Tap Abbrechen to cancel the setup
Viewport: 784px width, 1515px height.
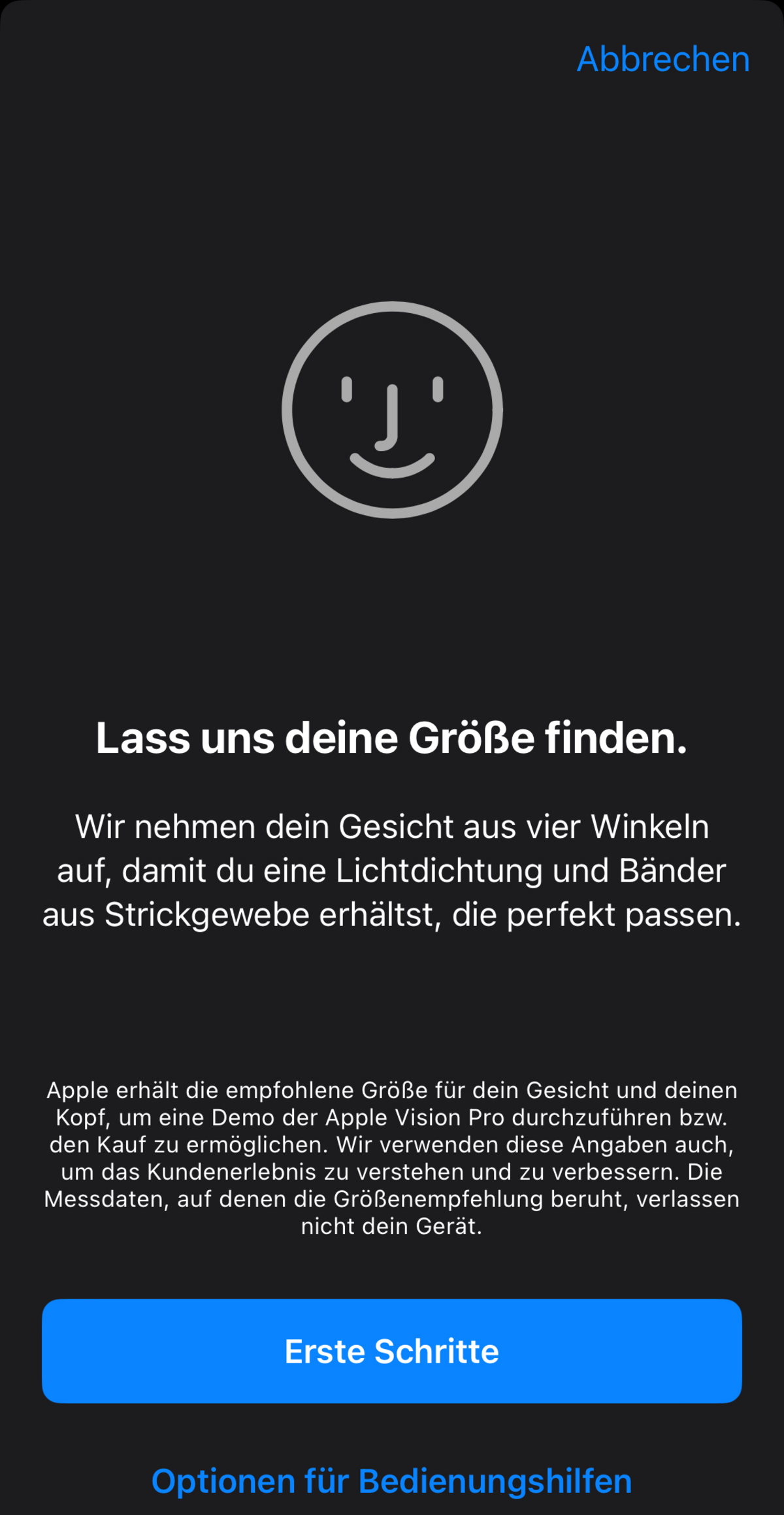click(663, 59)
